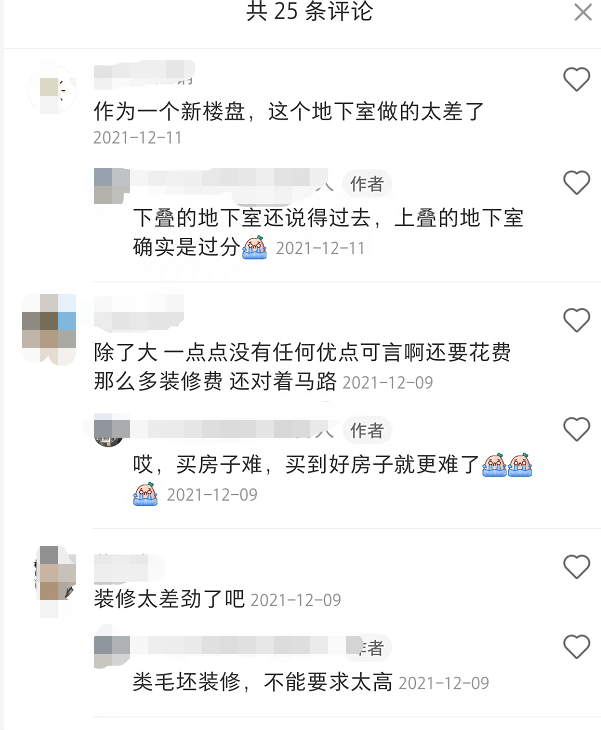Like the author's reply 买房子难

[x=577, y=430]
